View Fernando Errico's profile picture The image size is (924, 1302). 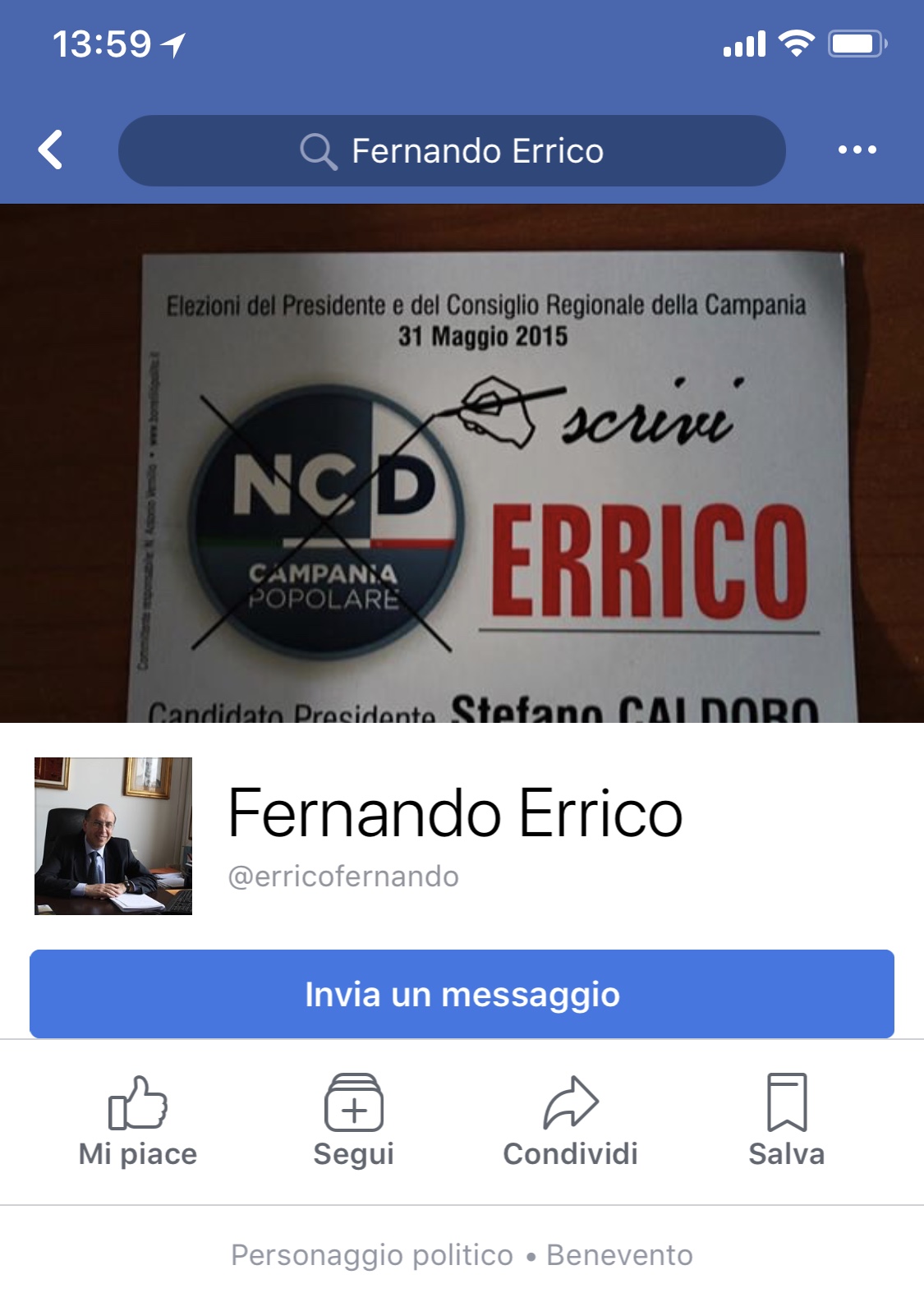click(113, 835)
